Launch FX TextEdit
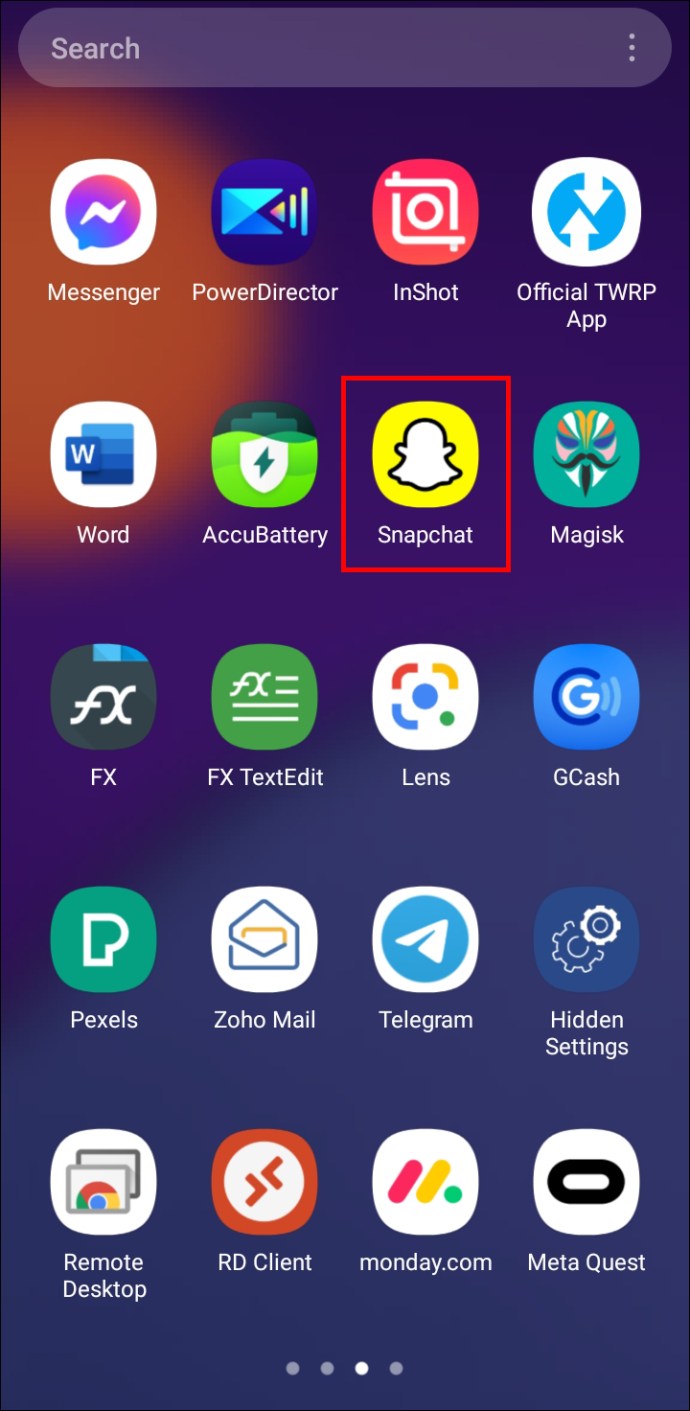The image size is (690, 1411). (x=265, y=697)
